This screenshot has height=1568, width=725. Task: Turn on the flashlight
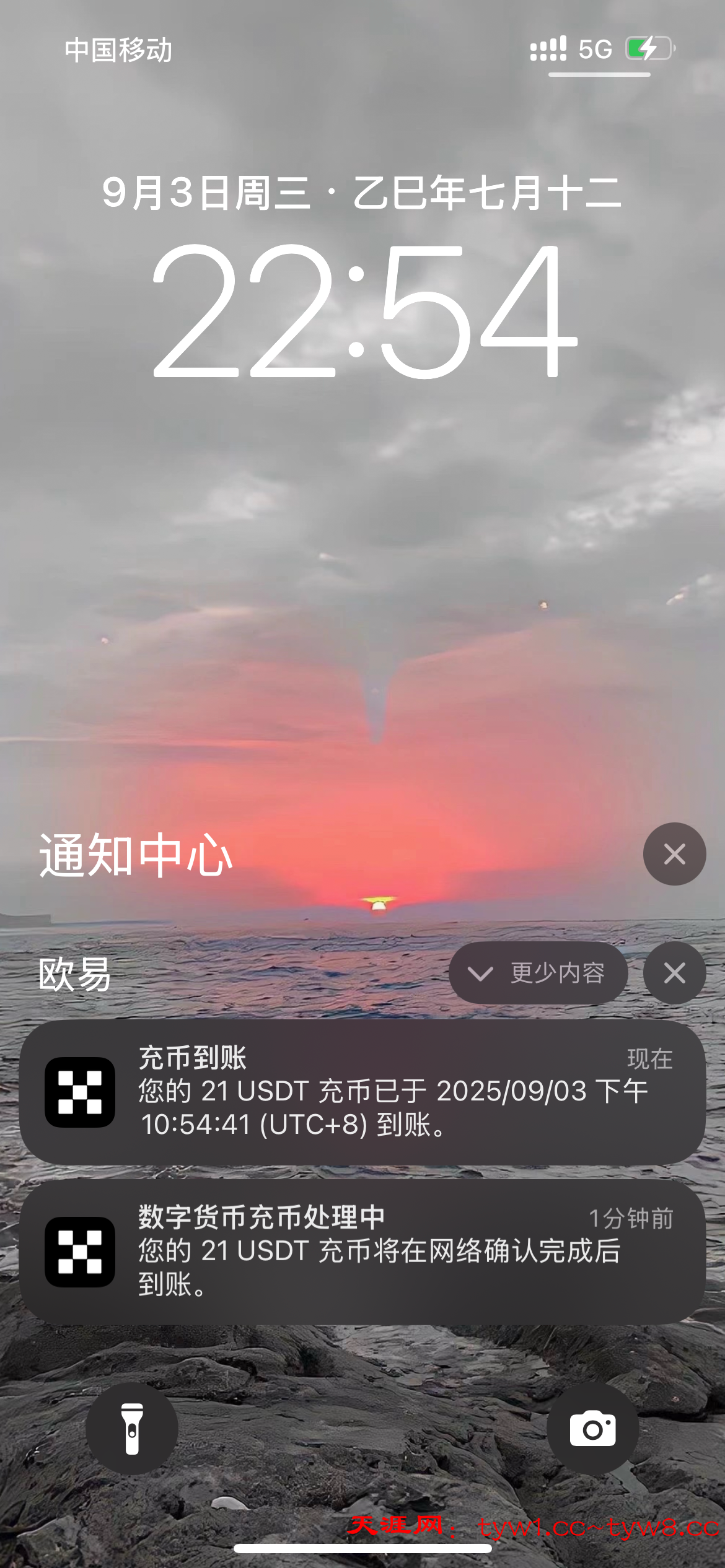[x=132, y=1429]
